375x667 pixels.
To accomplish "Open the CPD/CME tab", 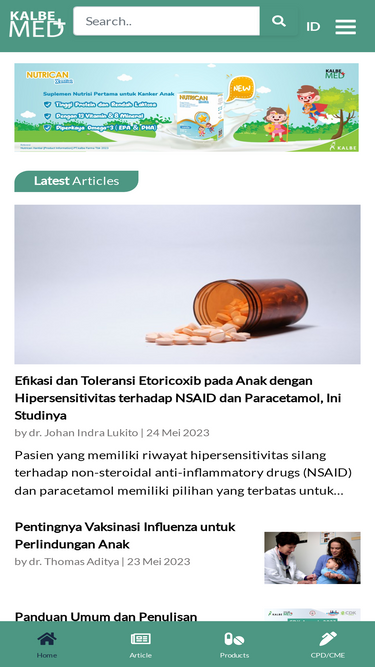I will coord(328,644).
